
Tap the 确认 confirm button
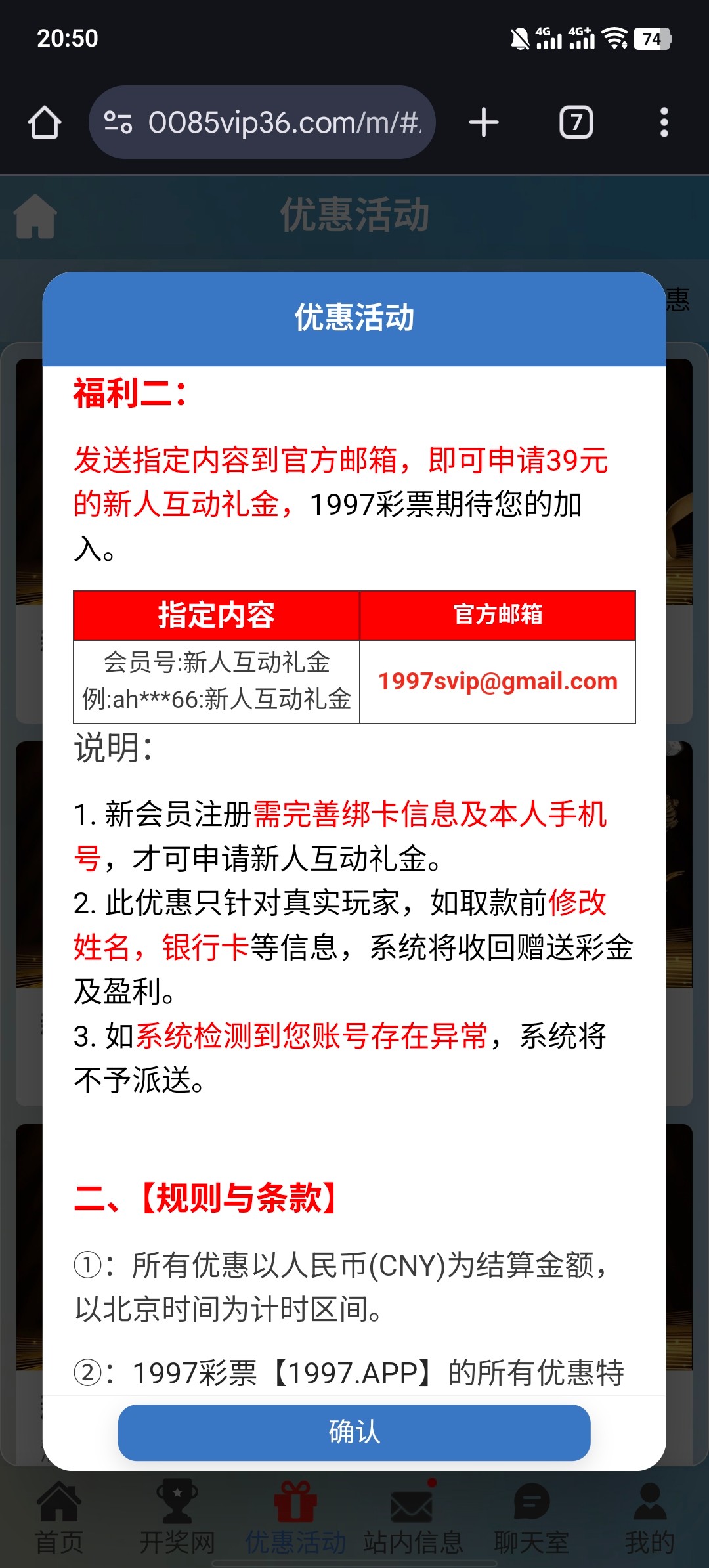click(x=354, y=1432)
